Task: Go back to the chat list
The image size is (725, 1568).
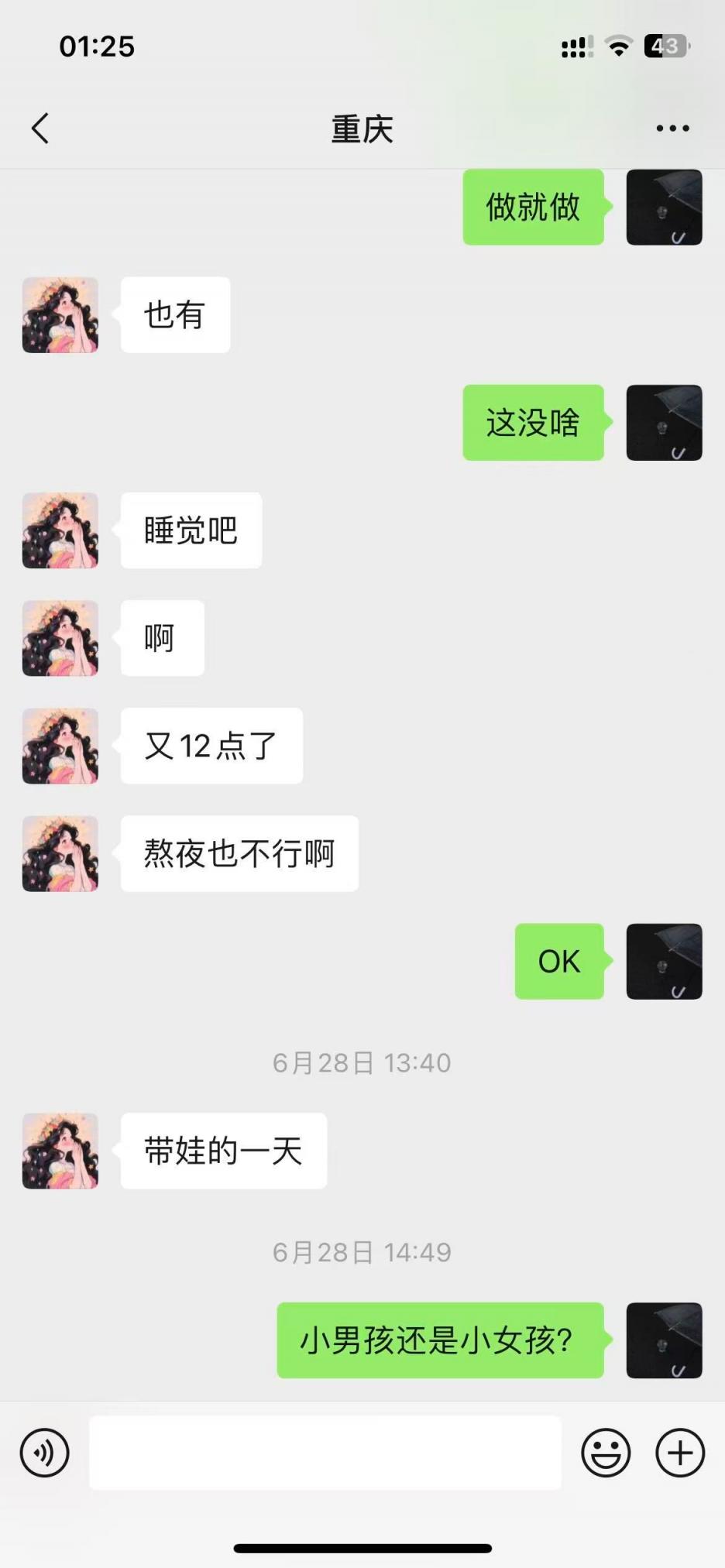Action: coord(40,129)
